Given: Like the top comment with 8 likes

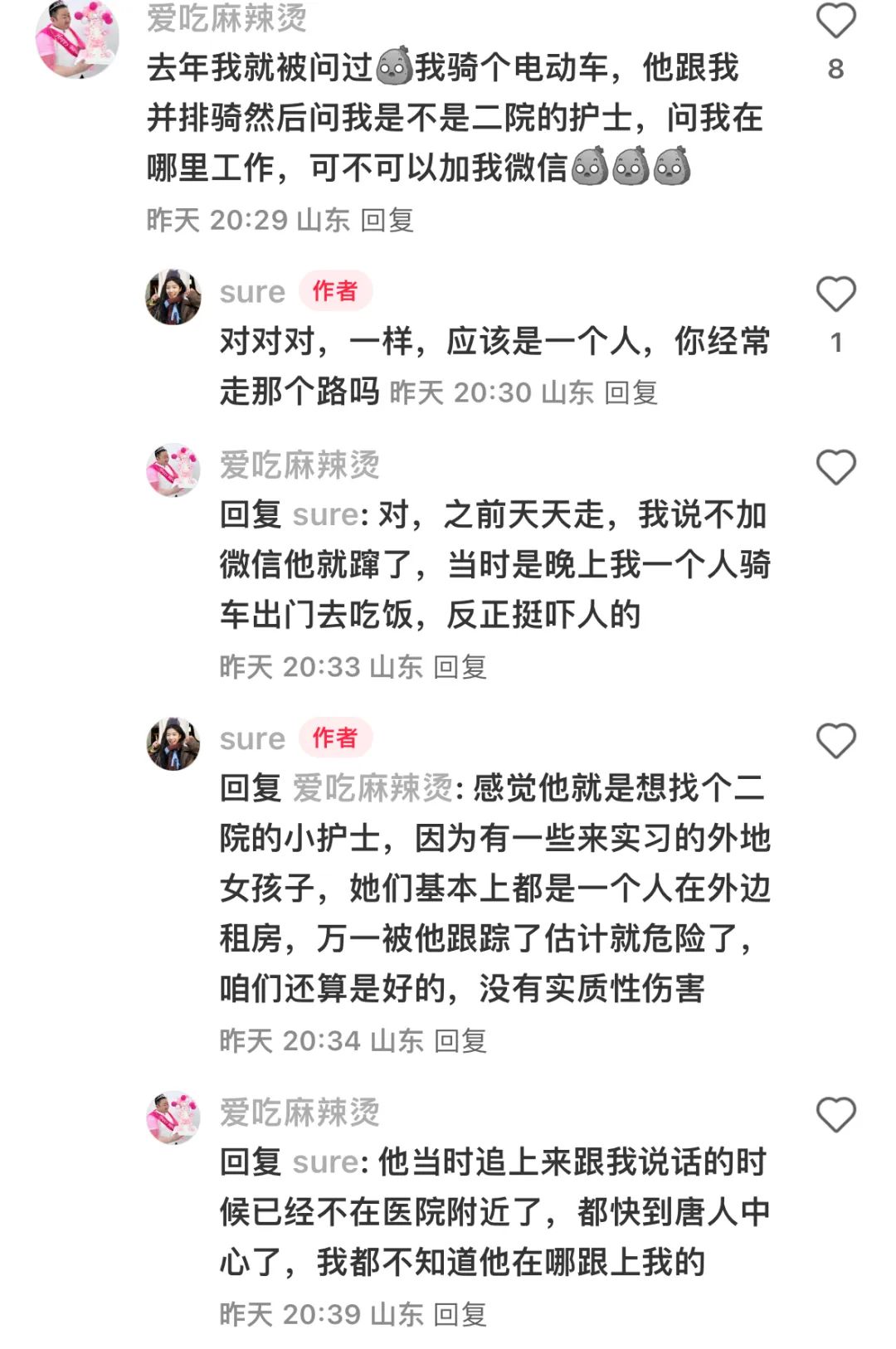Looking at the screenshot, I should tap(835, 21).
